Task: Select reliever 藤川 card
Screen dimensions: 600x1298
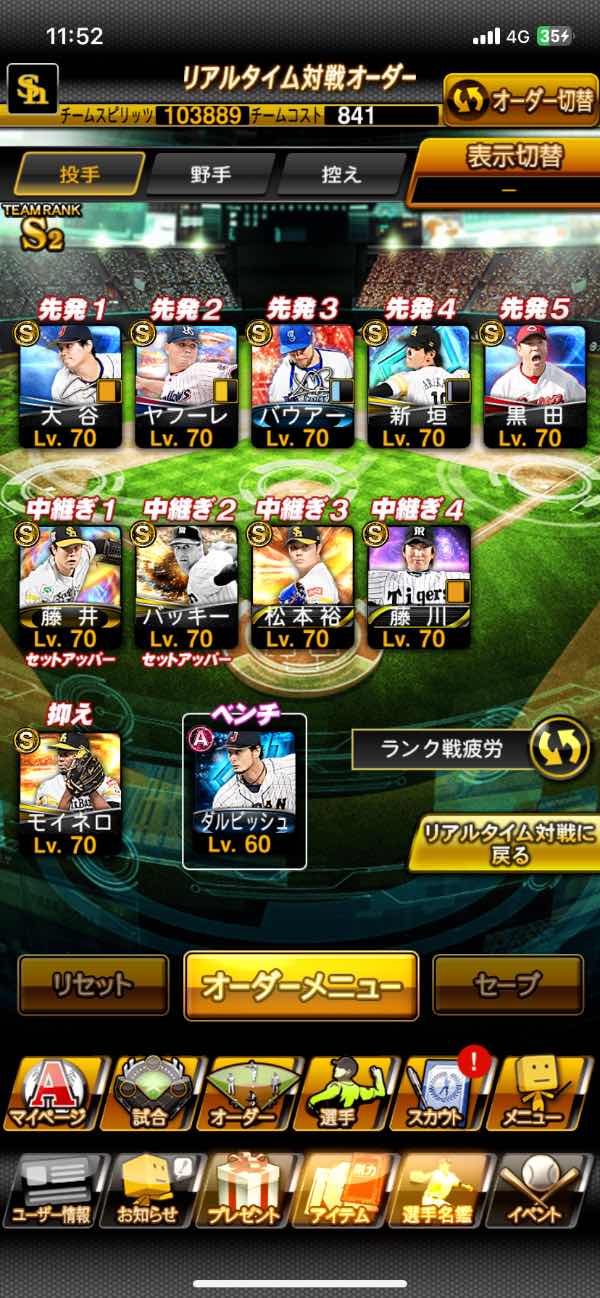Action: (419, 587)
